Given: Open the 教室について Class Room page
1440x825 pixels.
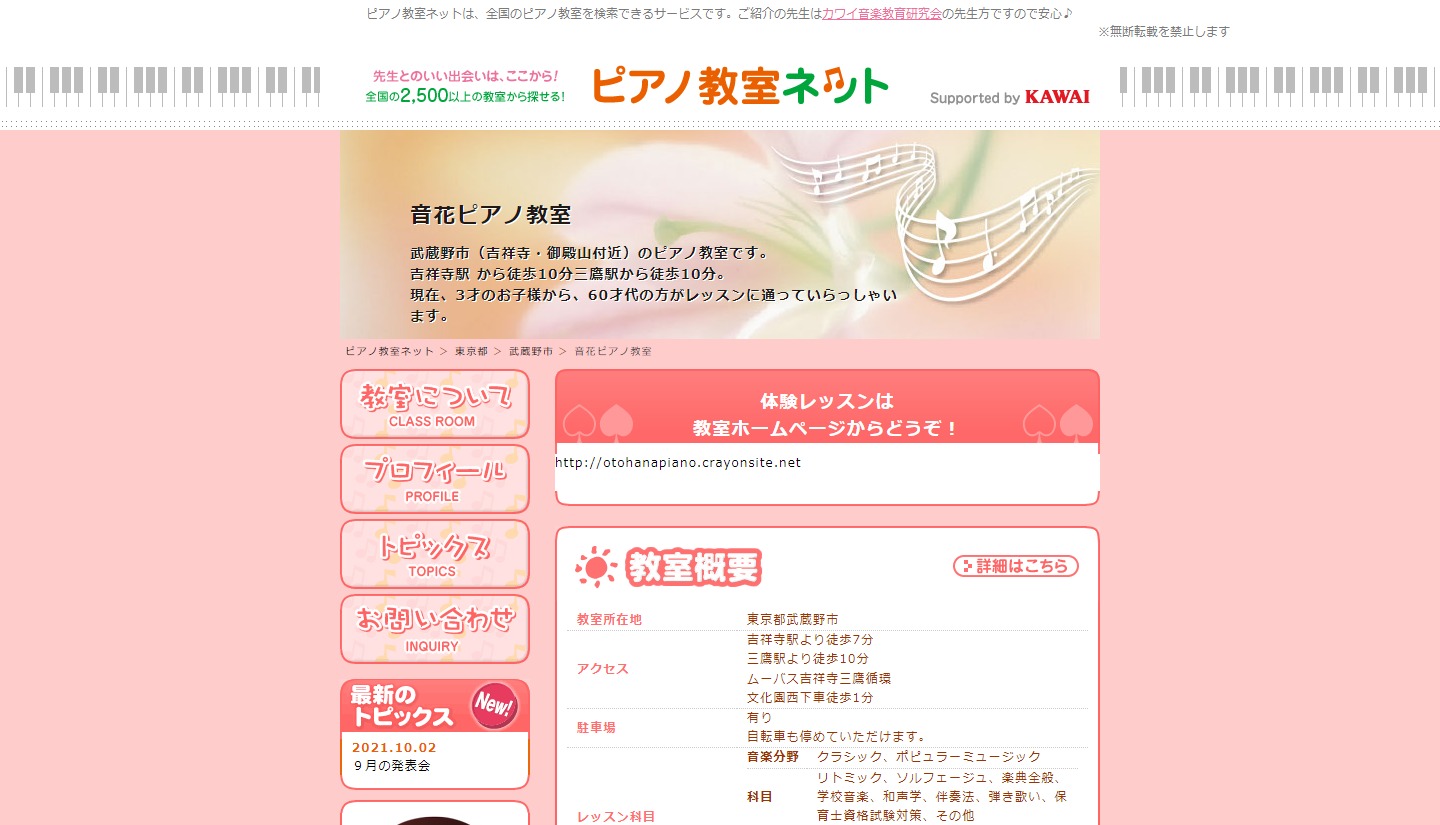Looking at the screenshot, I should 435,404.
